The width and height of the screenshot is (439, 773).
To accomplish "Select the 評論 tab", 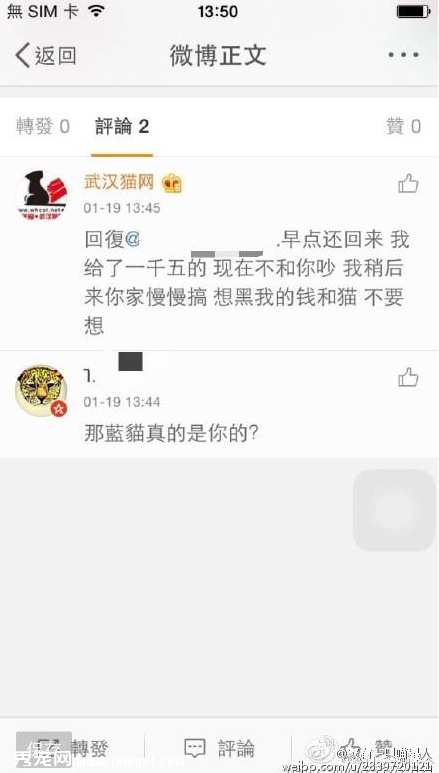I will click(x=122, y=127).
